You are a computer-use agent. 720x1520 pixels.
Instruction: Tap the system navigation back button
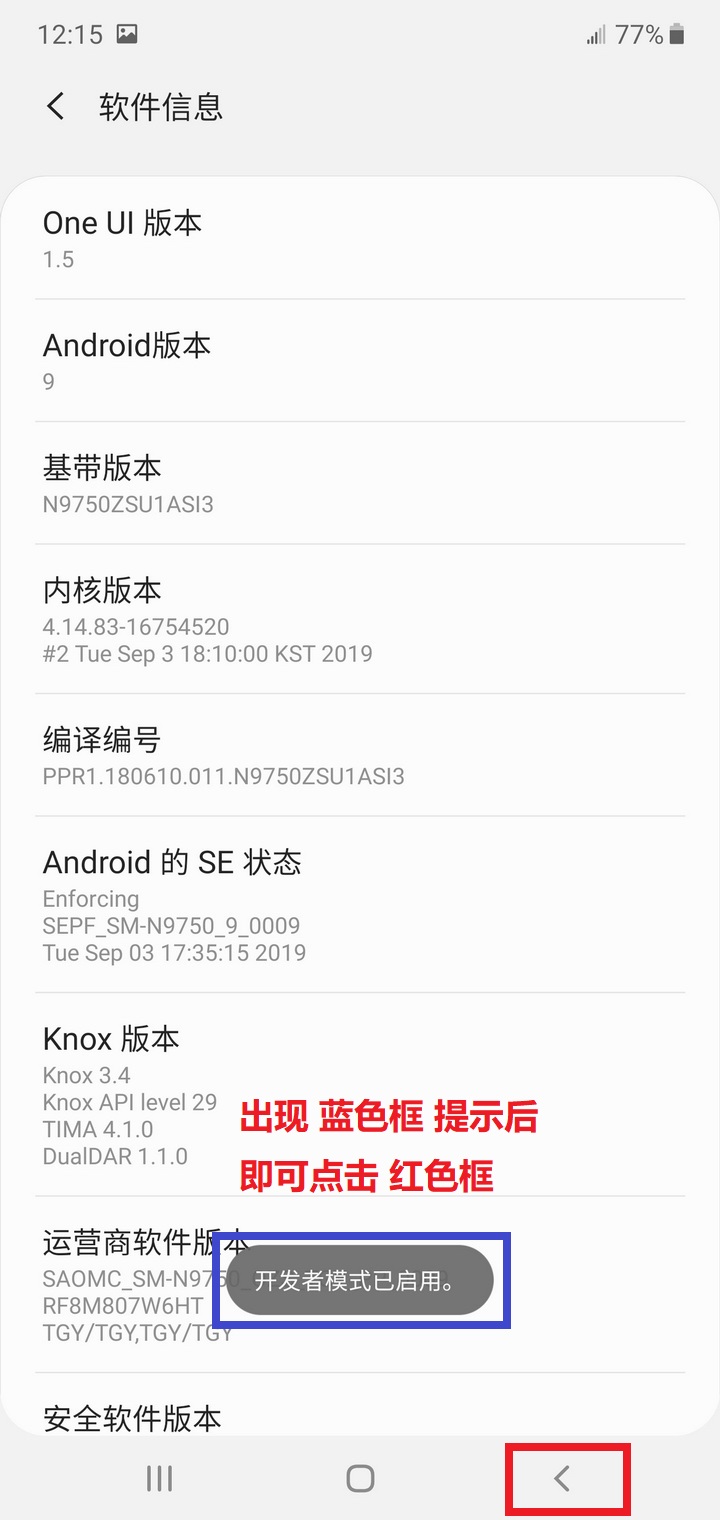pyautogui.click(x=562, y=1478)
